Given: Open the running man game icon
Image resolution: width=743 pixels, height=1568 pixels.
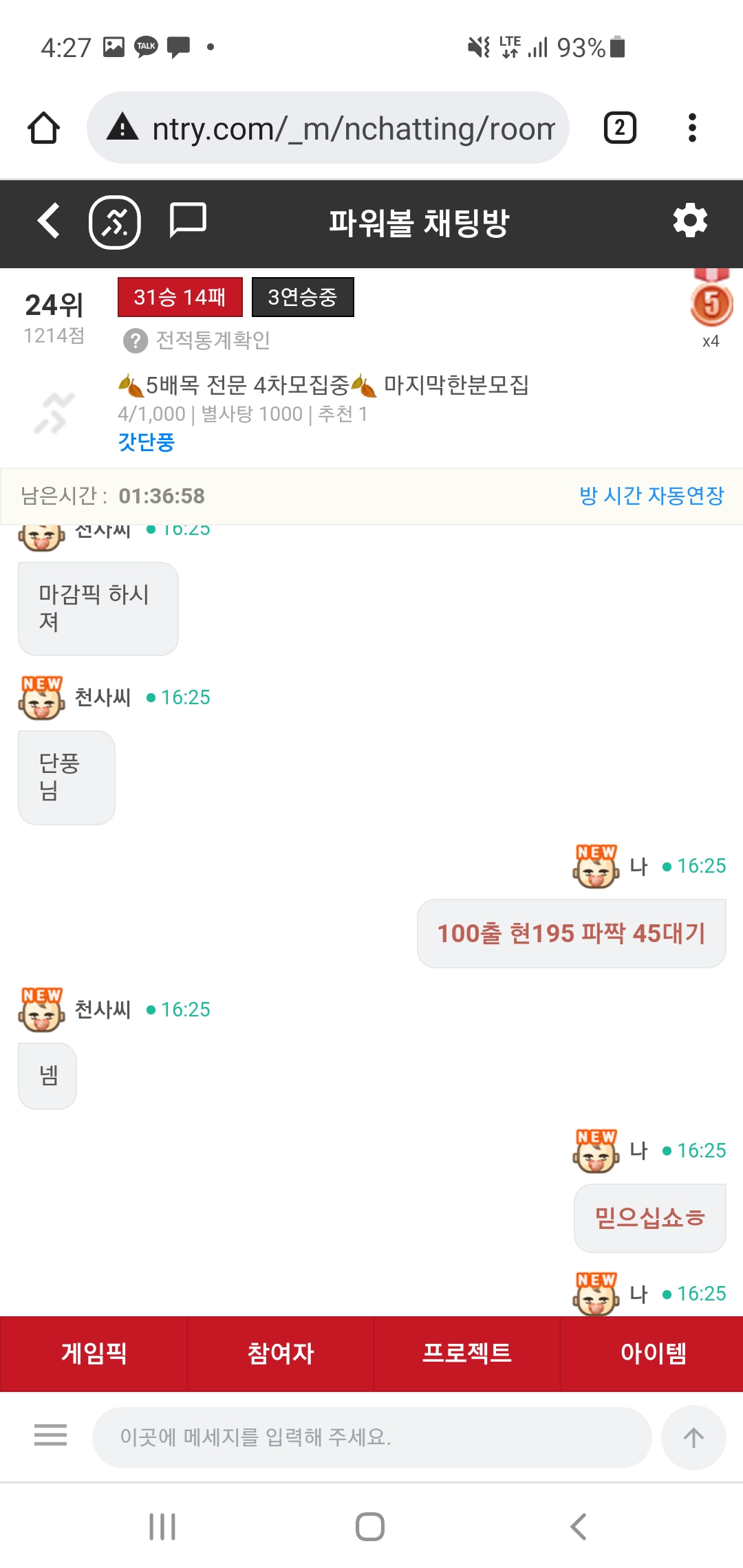Looking at the screenshot, I should pyautogui.click(x=115, y=221).
